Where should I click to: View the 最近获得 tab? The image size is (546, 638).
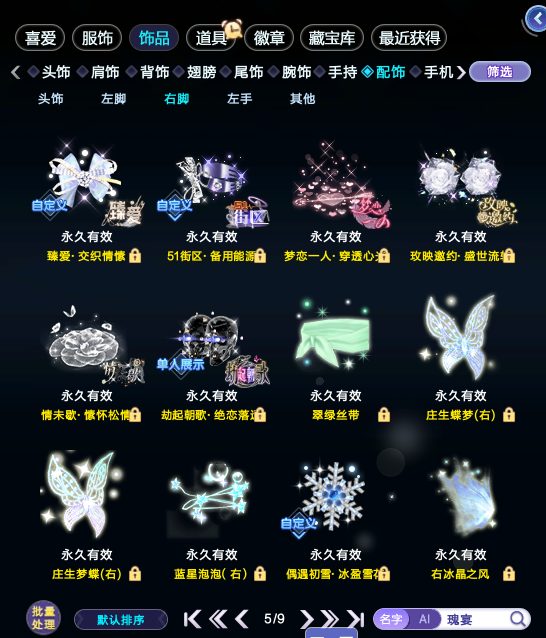click(409, 38)
